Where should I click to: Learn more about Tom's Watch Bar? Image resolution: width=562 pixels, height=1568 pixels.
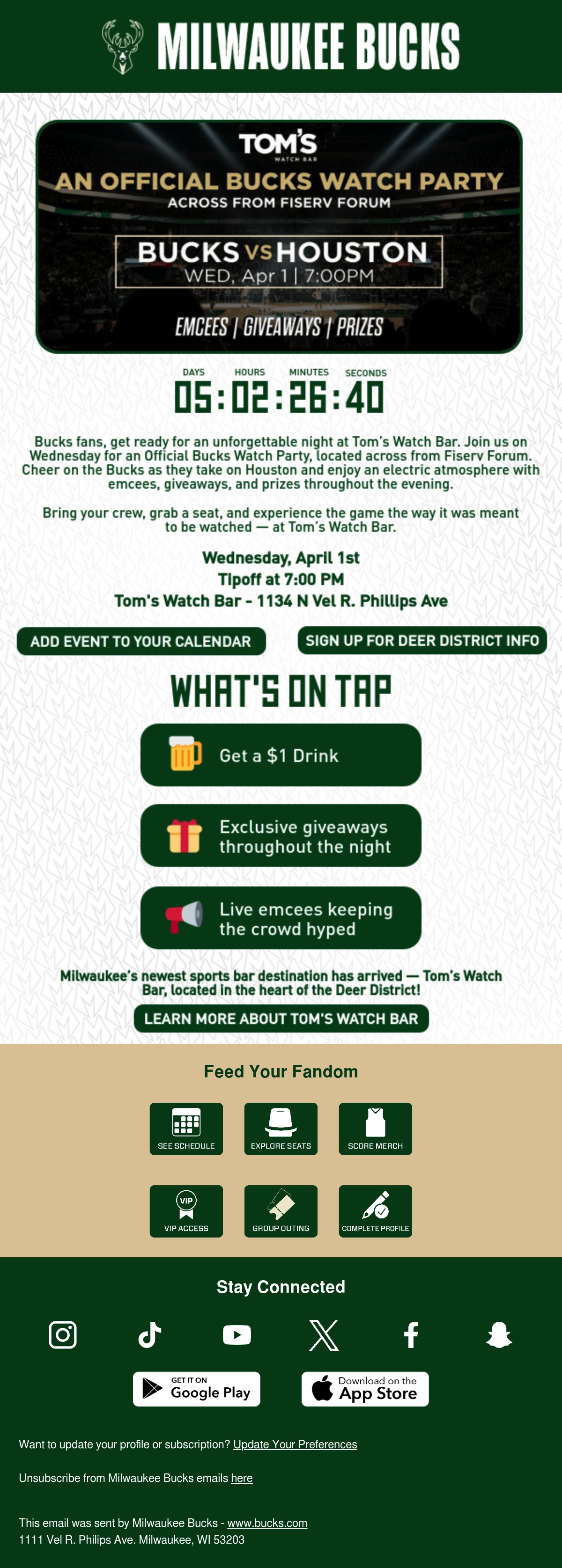(x=281, y=1018)
